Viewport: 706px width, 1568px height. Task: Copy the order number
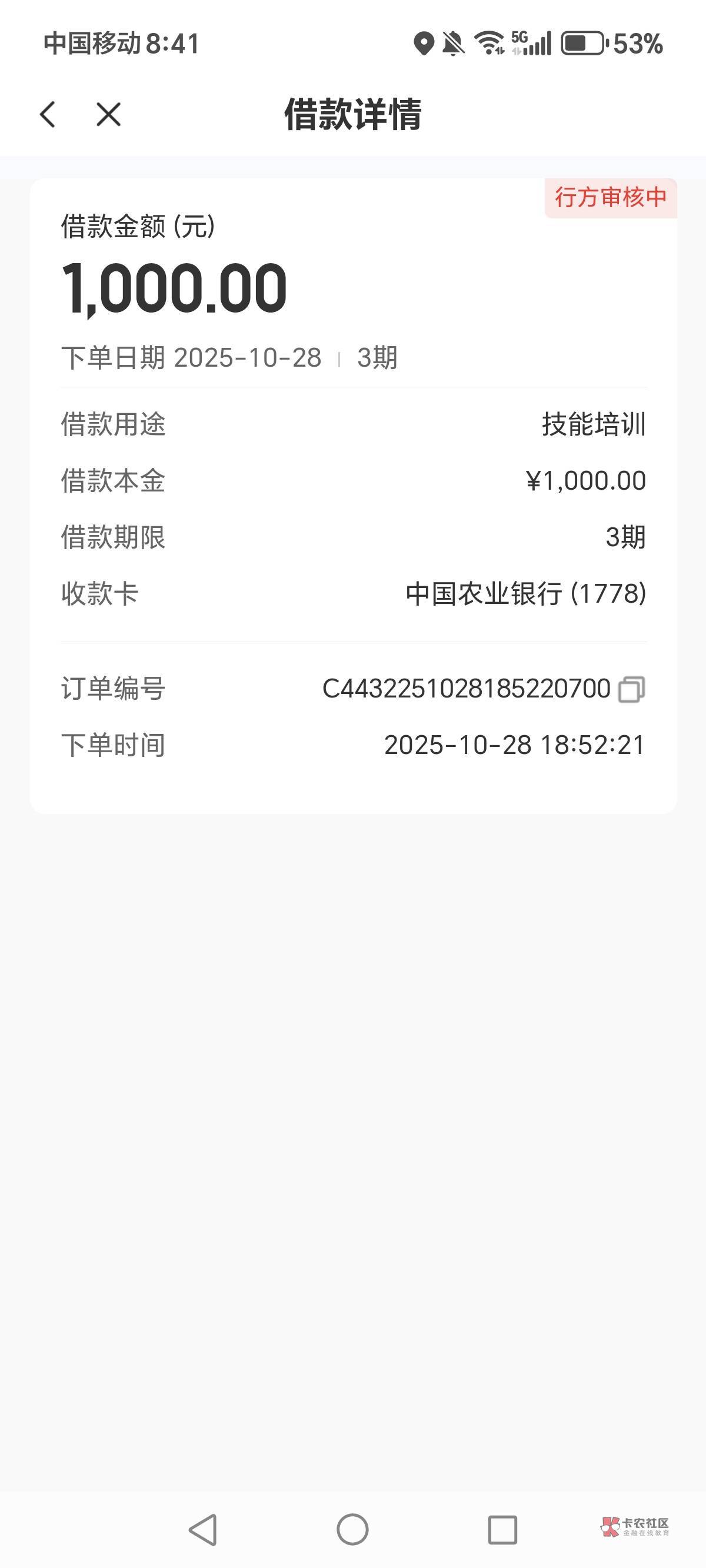pos(632,689)
